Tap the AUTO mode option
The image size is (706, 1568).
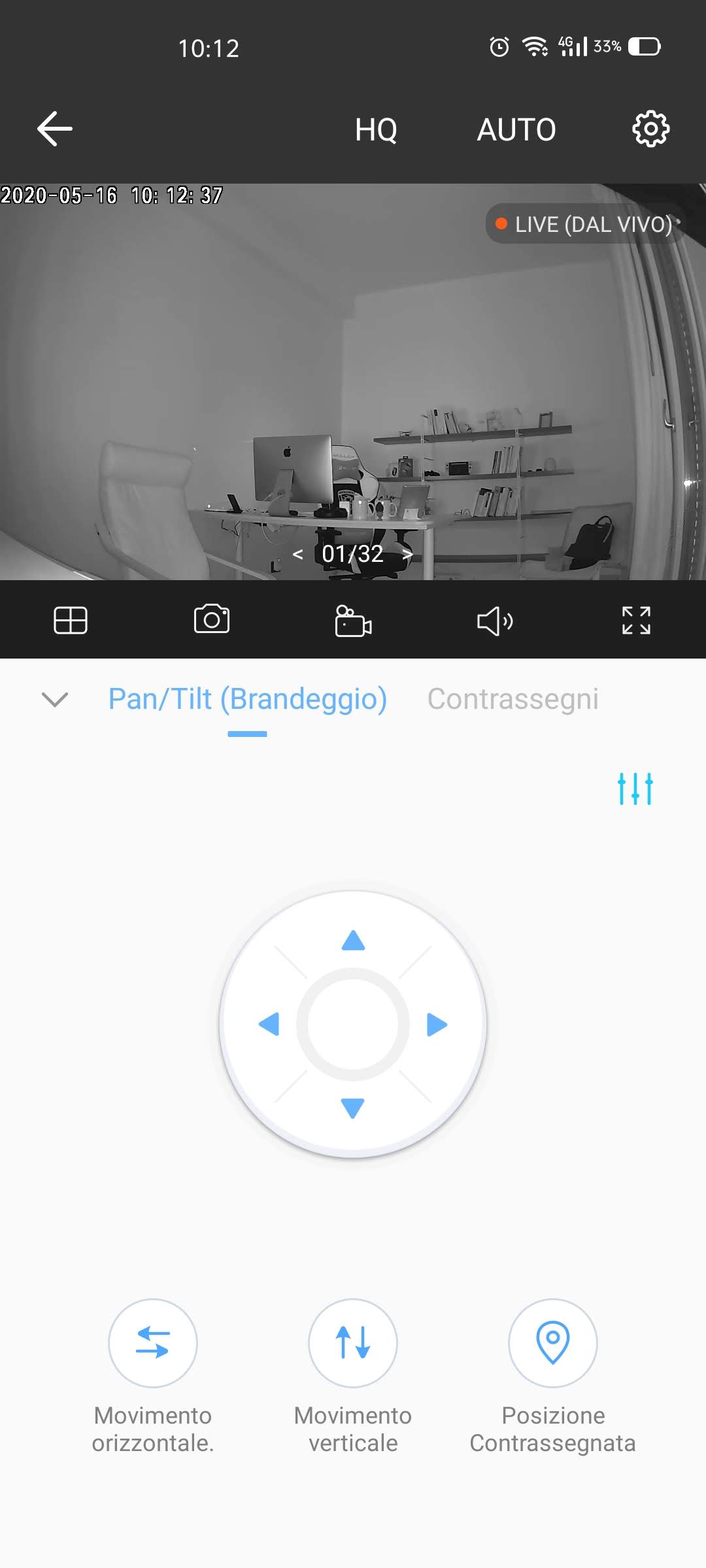pos(516,130)
